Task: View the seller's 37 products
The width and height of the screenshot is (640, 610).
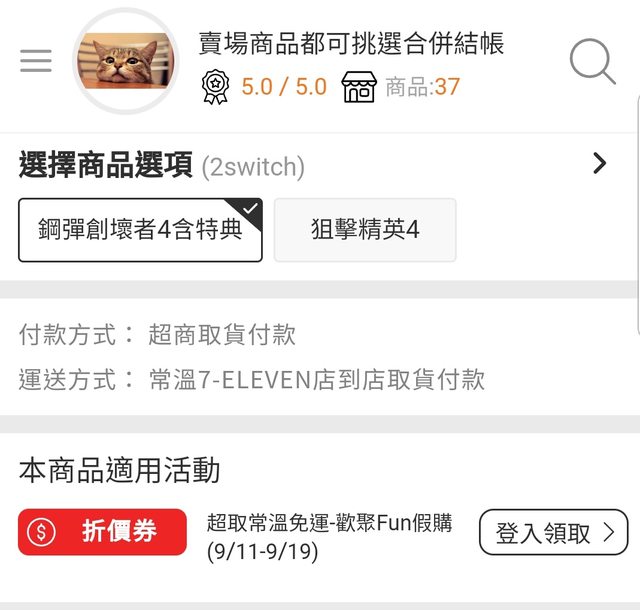Action: pyautogui.click(x=402, y=87)
